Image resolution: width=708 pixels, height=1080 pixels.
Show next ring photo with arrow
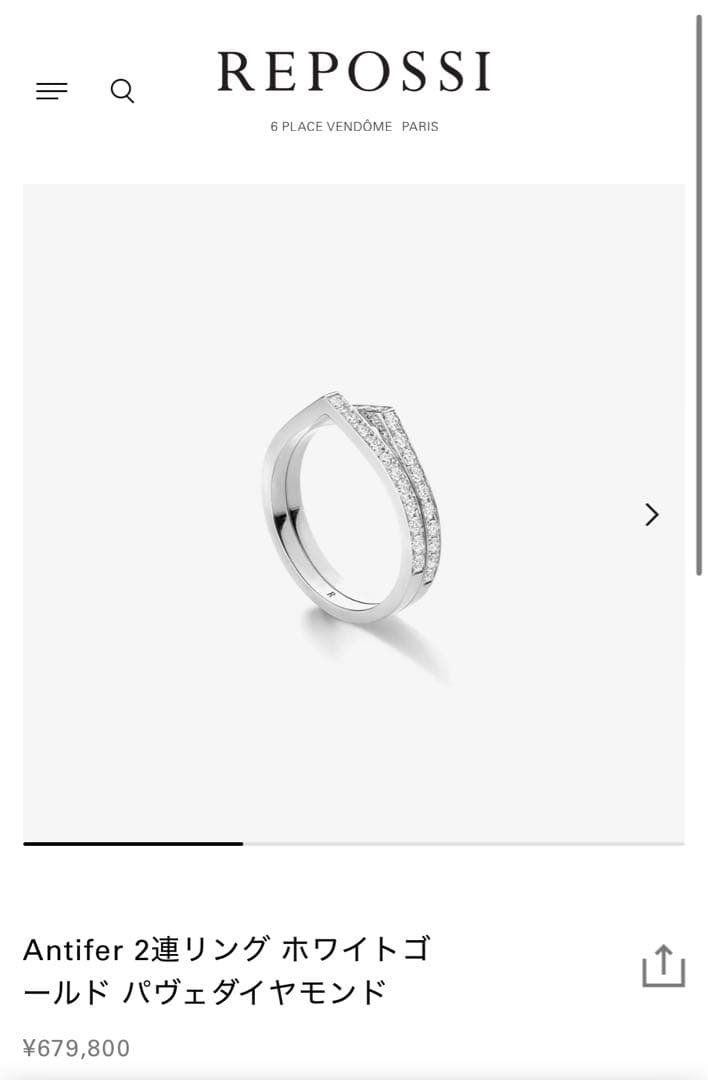click(652, 514)
